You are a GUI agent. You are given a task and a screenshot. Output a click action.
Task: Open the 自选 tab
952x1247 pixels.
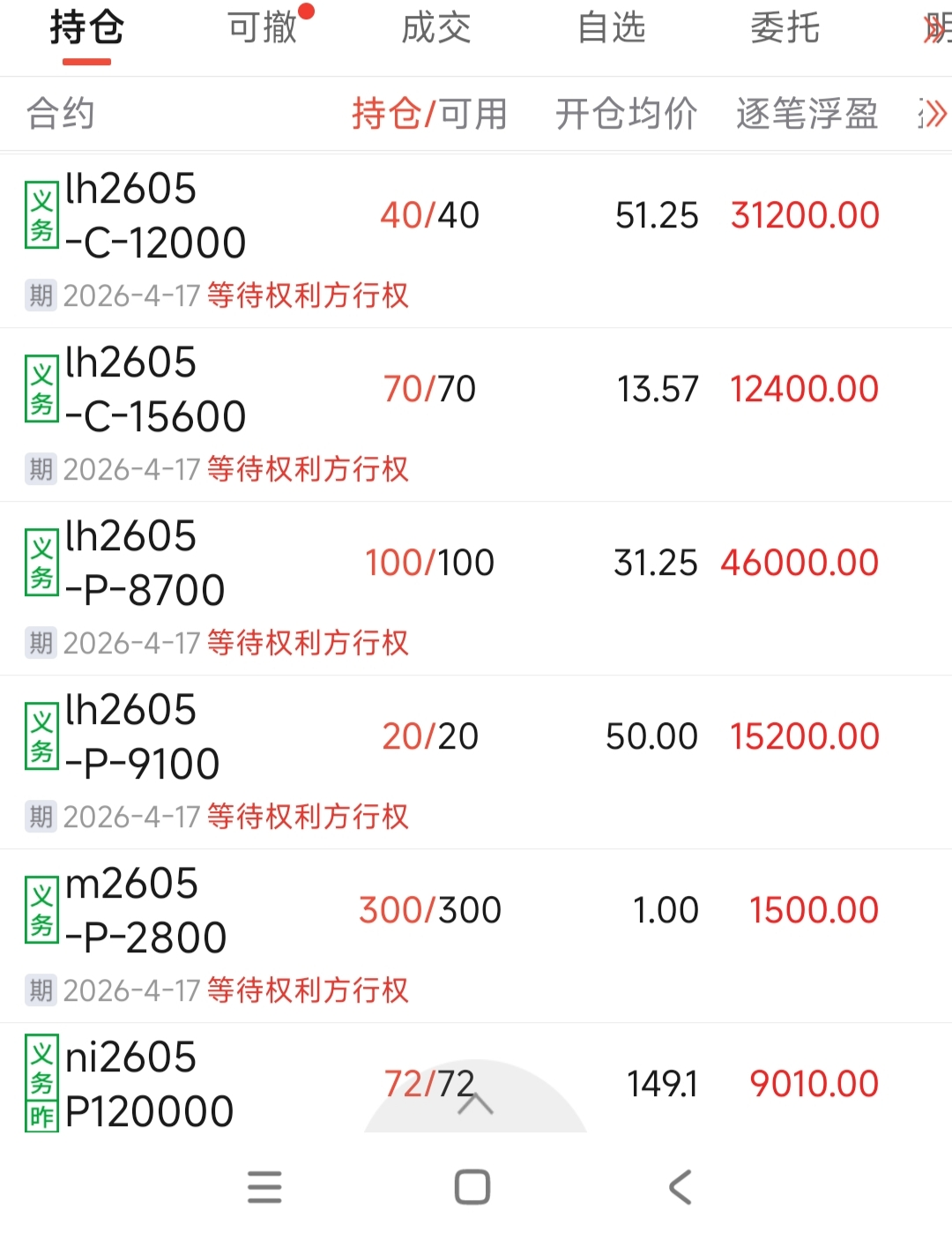pyautogui.click(x=611, y=28)
